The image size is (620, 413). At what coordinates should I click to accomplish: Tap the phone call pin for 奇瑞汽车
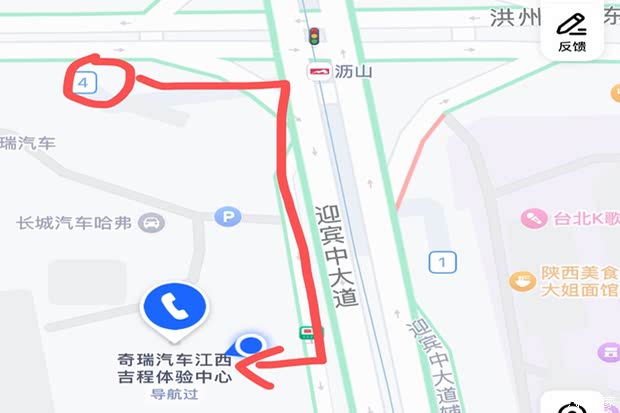pyautogui.click(x=173, y=306)
